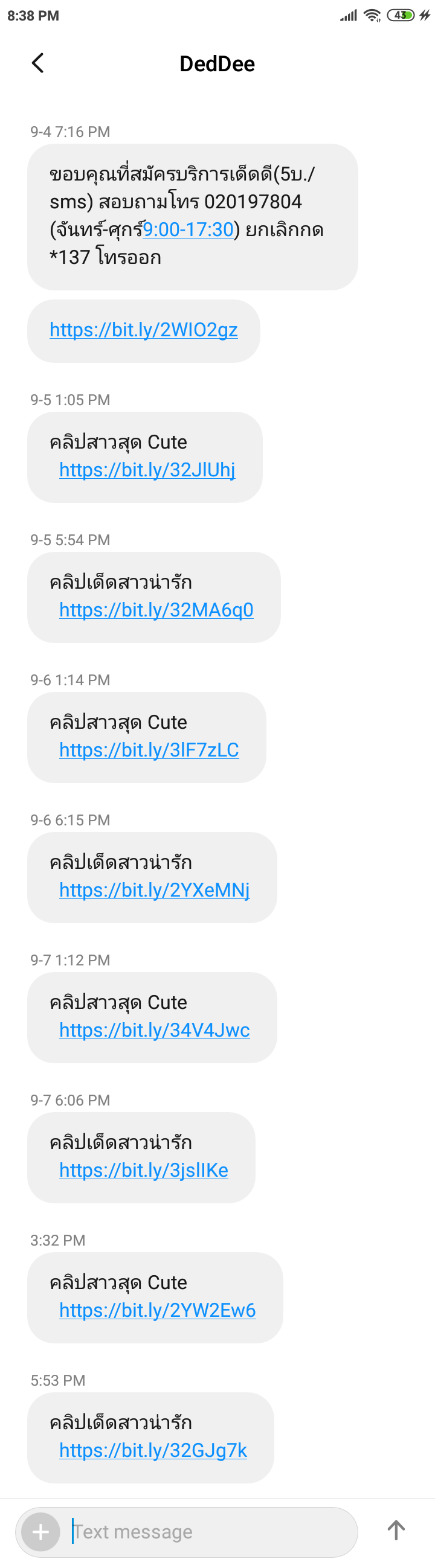Send the message with the arrow icon
435x1568 pixels.
click(x=396, y=1530)
